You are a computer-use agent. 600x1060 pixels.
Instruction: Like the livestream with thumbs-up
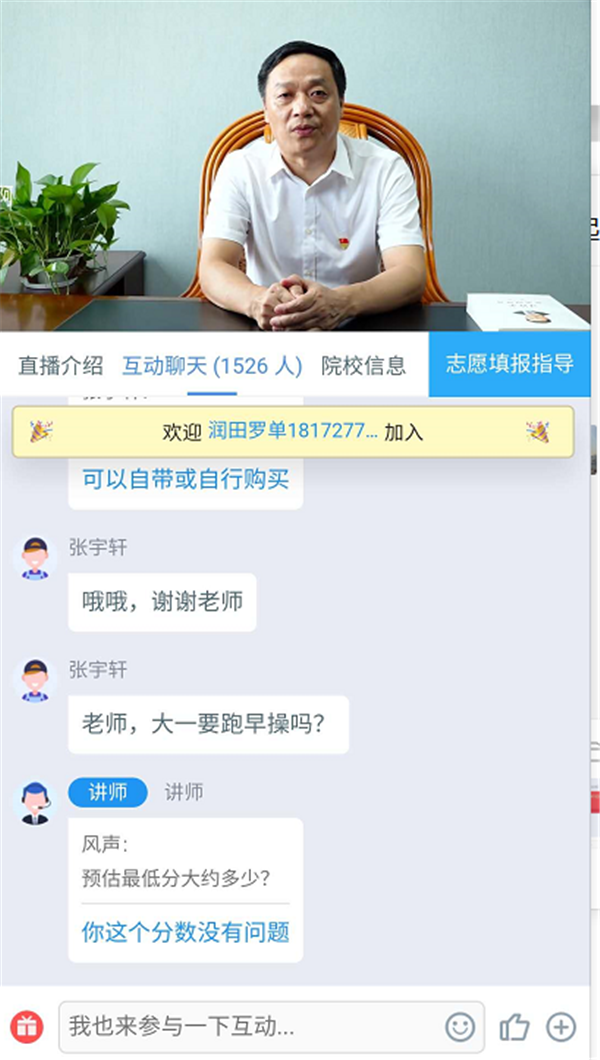pos(514,1026)
